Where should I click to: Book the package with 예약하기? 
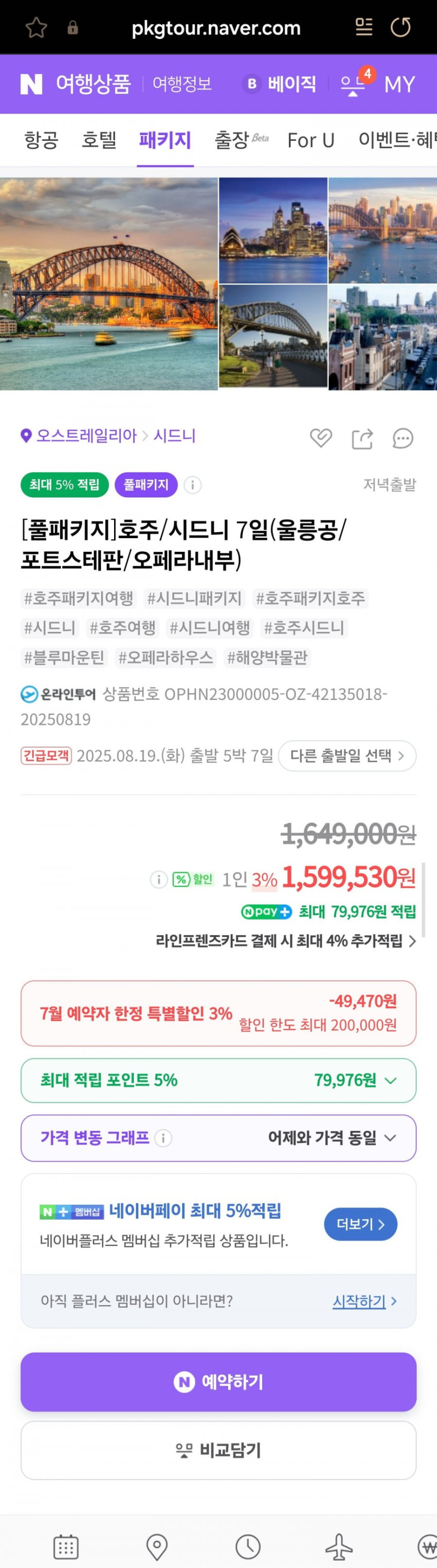pyautogui.click(x=219, y=1382)
